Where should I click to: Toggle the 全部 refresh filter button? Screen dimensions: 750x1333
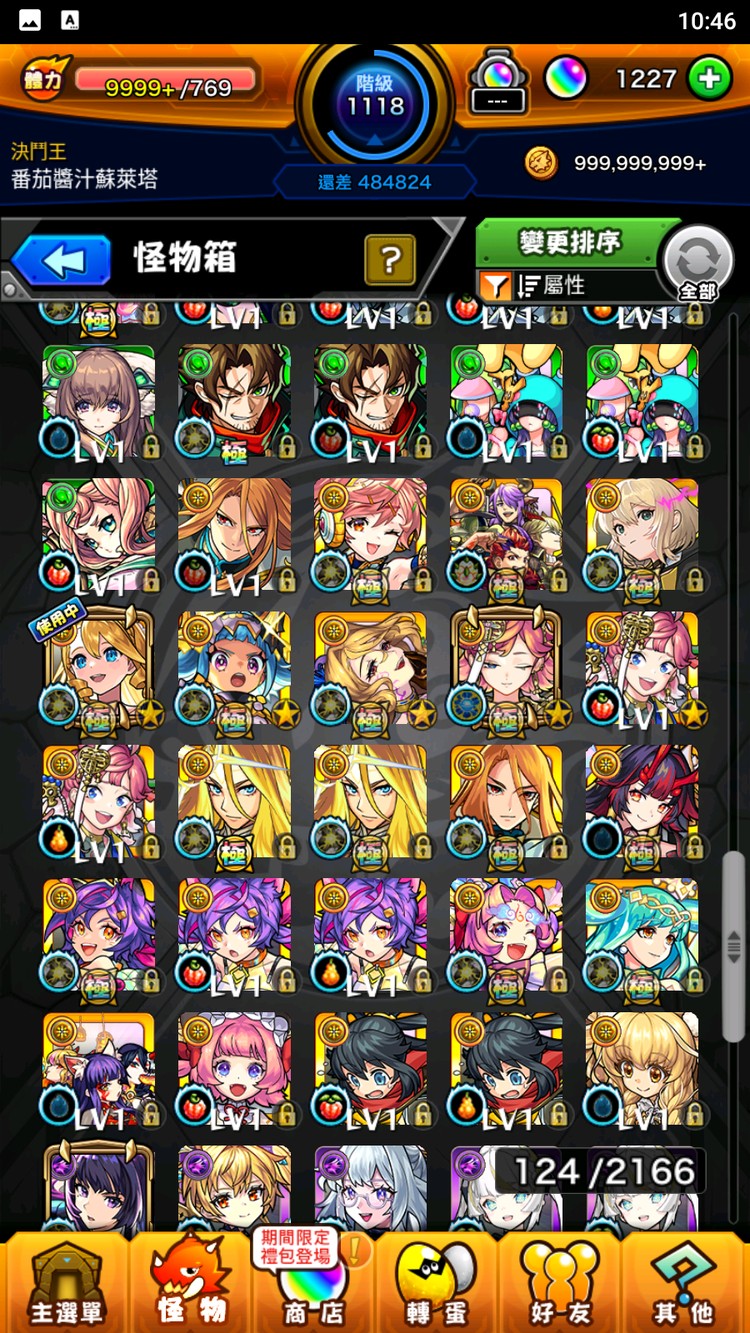pos(698,264)
